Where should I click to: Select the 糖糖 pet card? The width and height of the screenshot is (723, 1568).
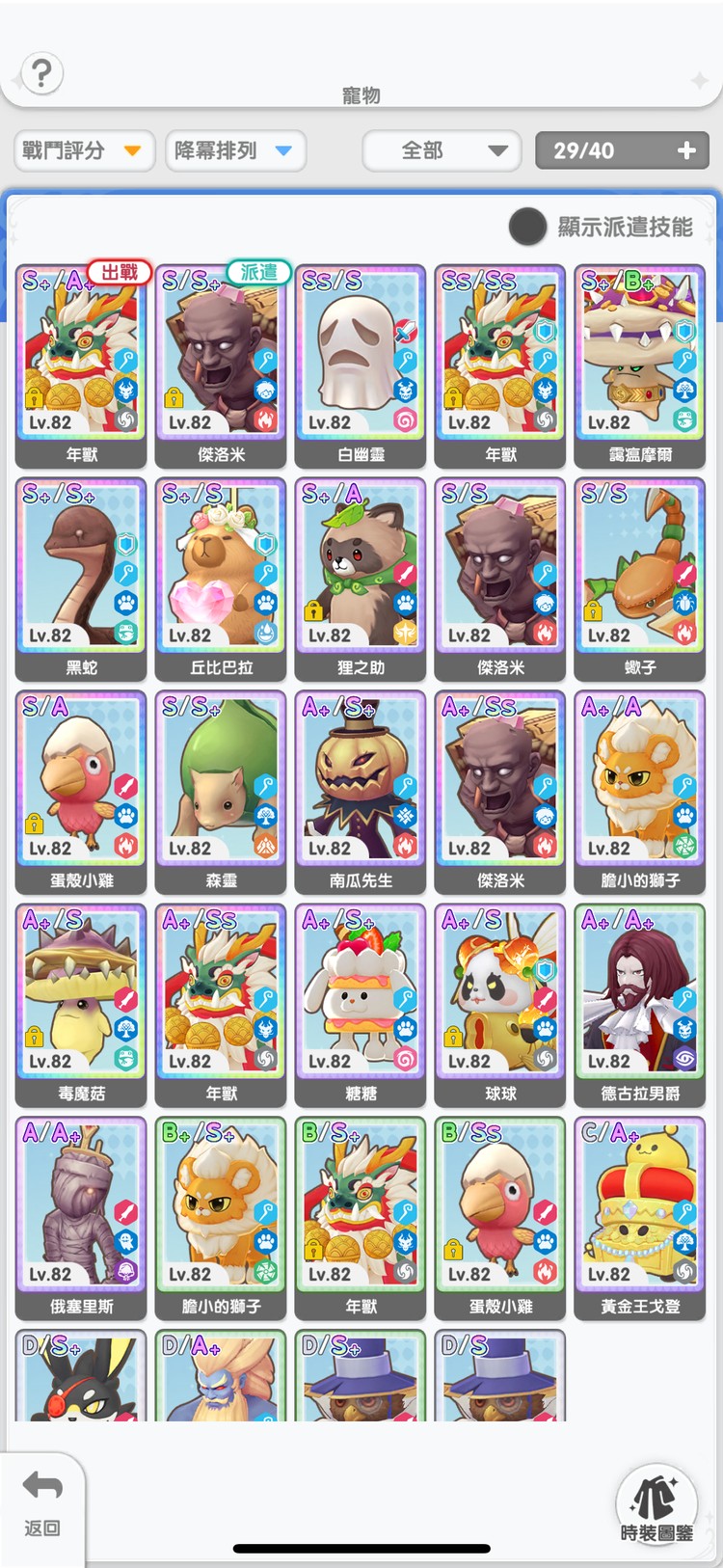361,1003
